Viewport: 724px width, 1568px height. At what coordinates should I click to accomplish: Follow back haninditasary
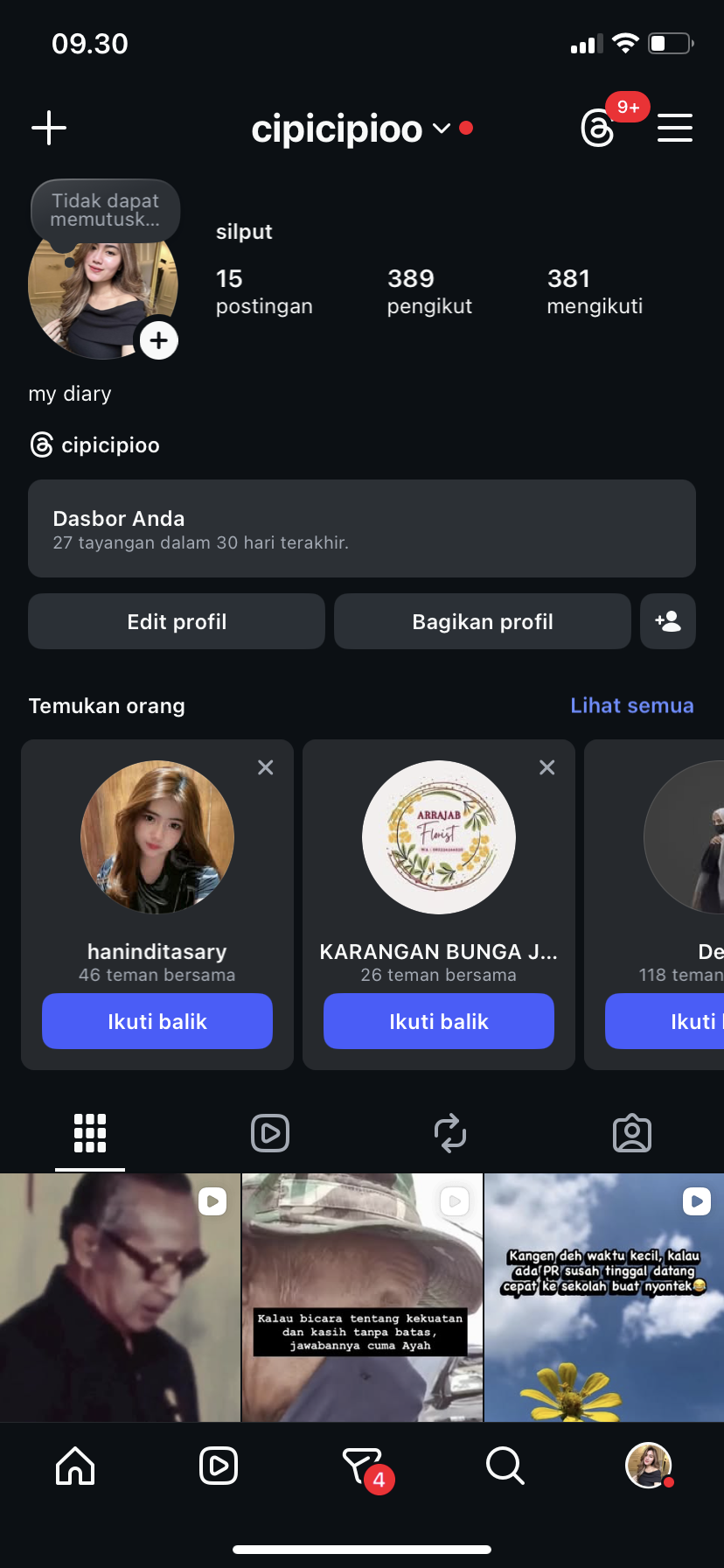tap(157, 1021)
